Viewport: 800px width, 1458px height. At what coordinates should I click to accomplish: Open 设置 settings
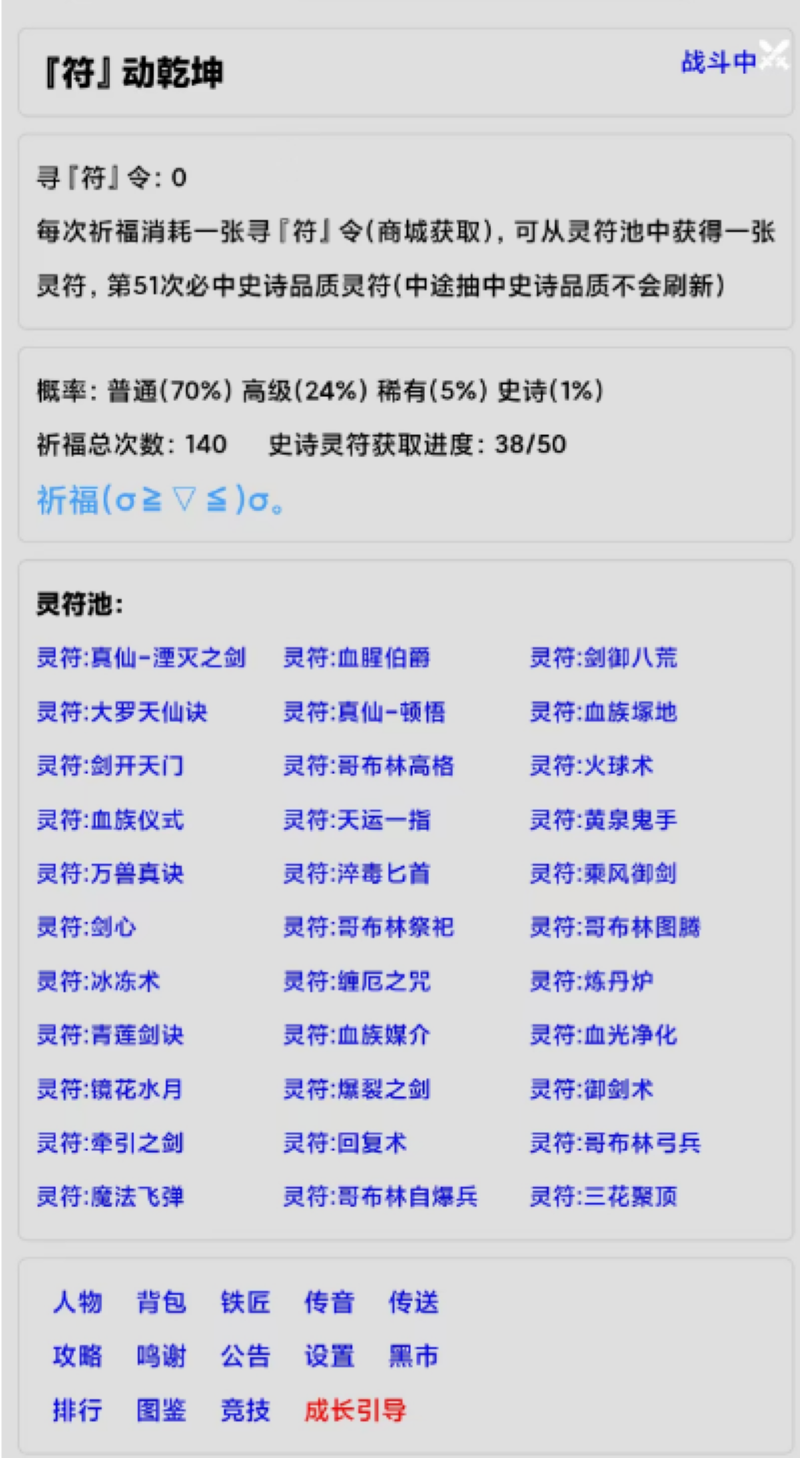tap(329, 1357)
